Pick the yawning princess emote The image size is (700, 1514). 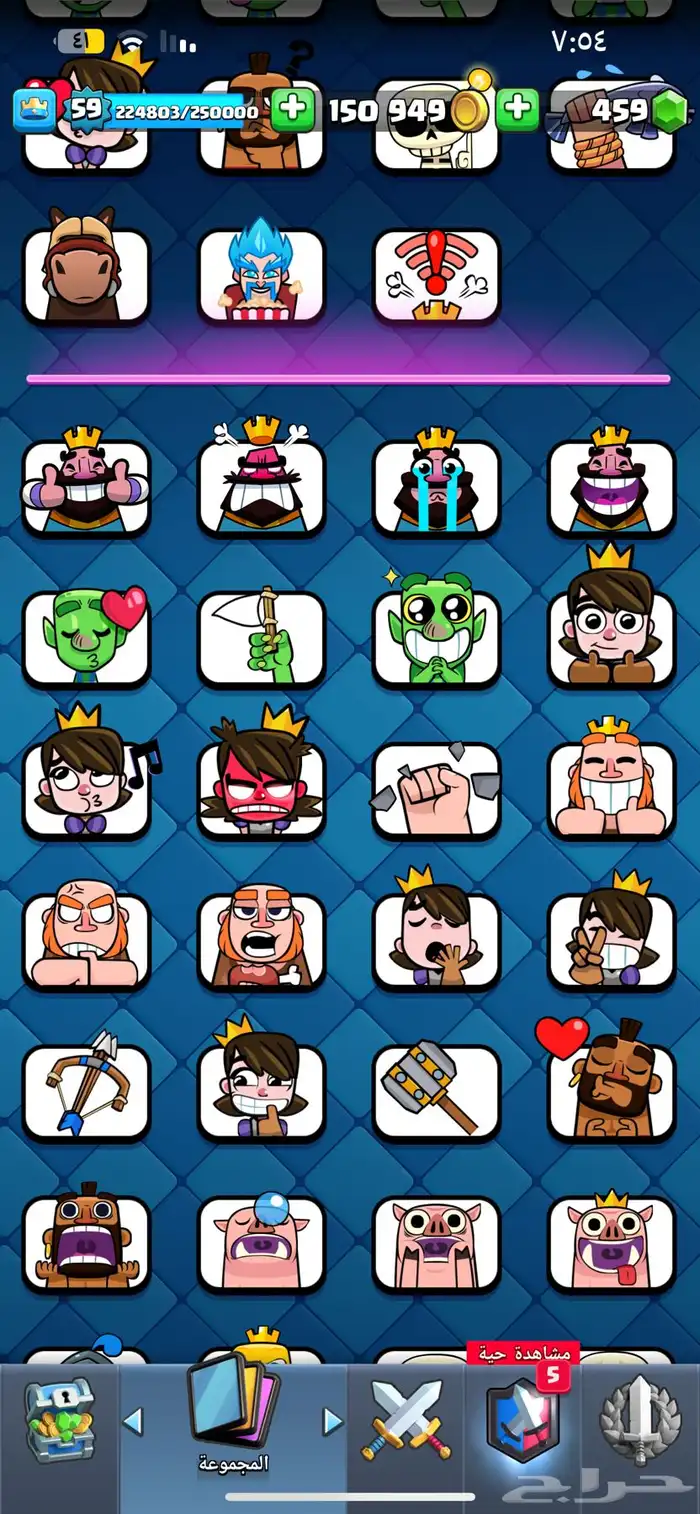(x=436, y=938)
